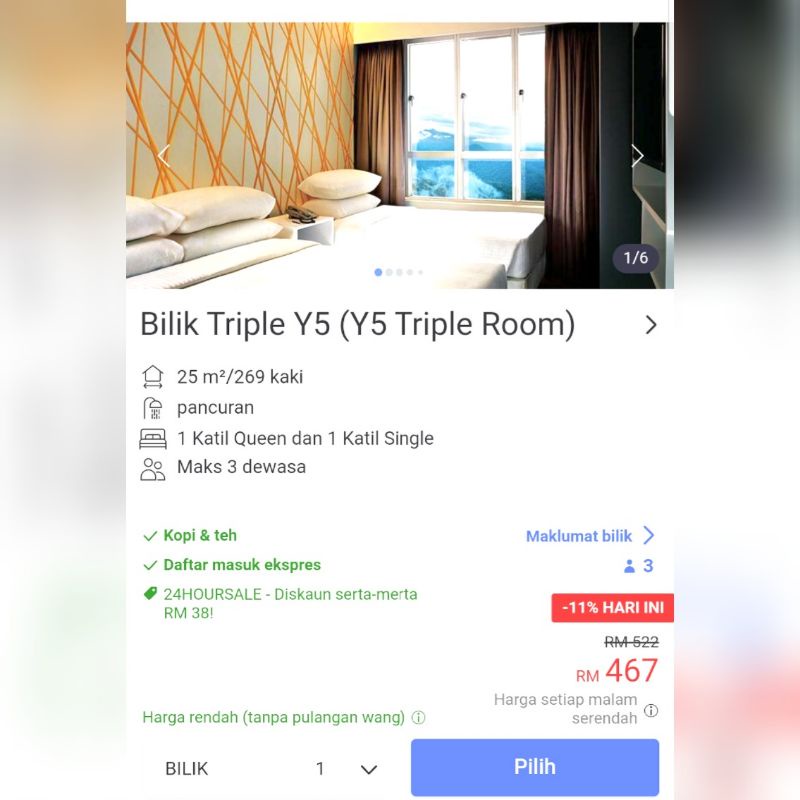The height and width of the screenshot is (800, 800).
Task: Open the Maklumat bilik link
Action: point(590,536)
